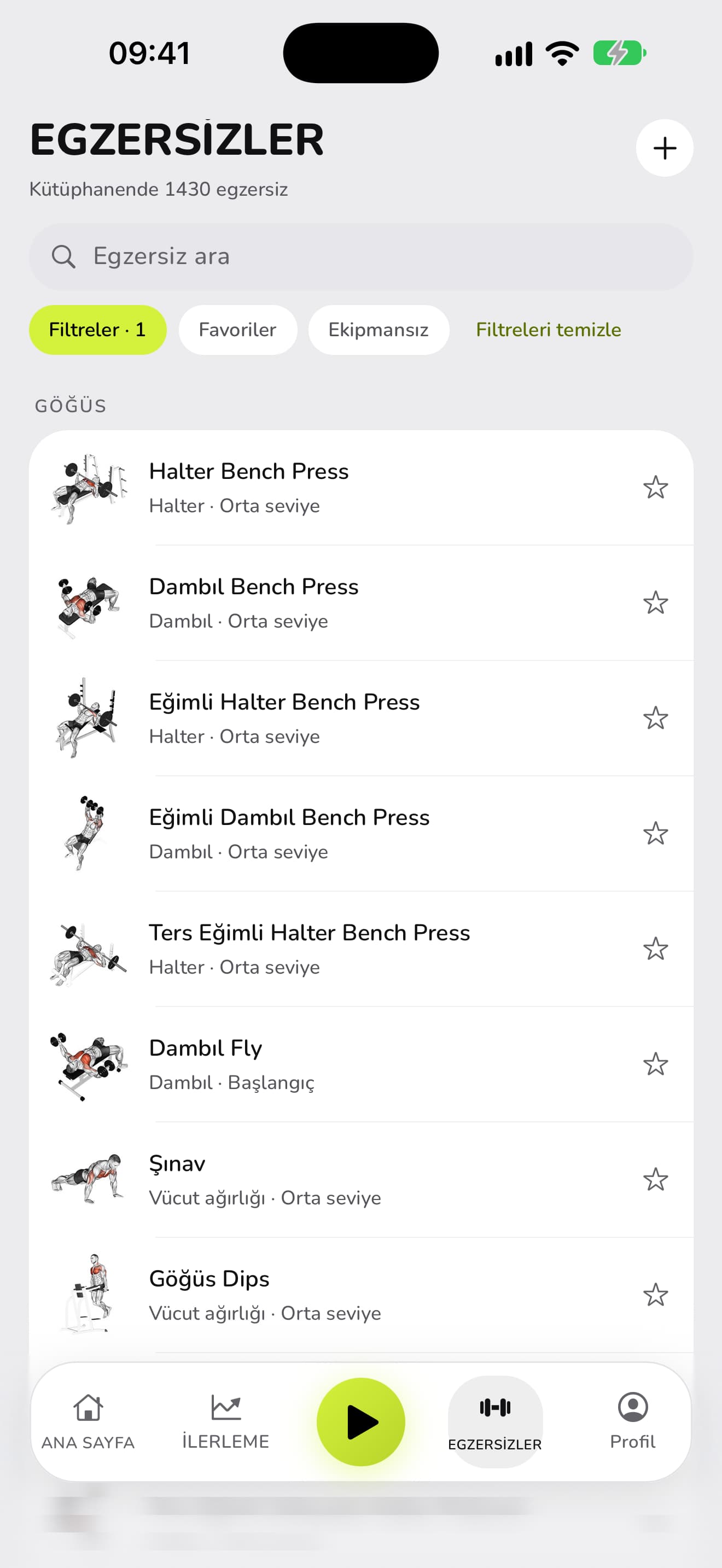
Task: Favorite Dambıl Bench Press with its star
Action: [x=656, y=602]
